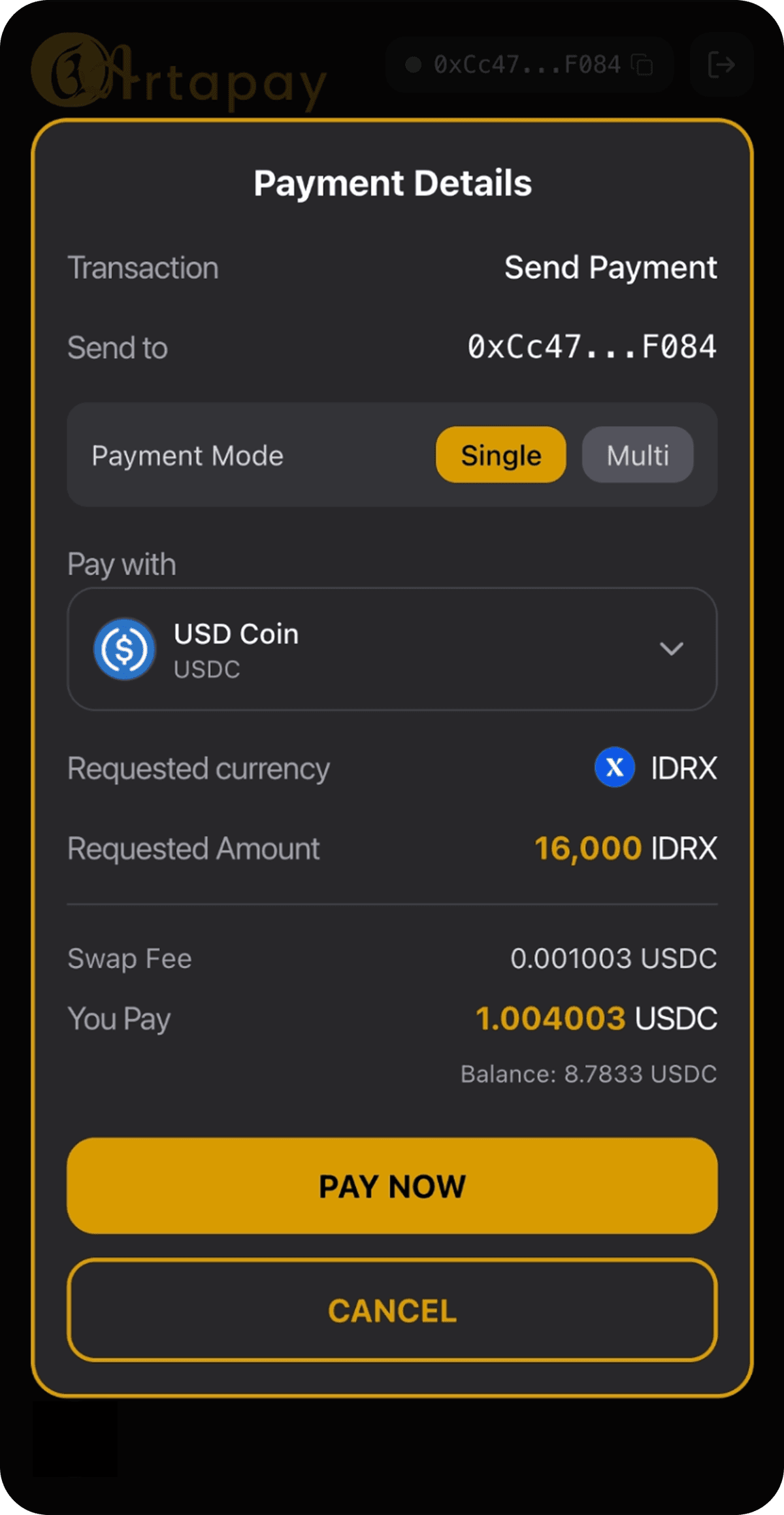The height and width of the screenshot is (1515, 784).
Task: Copy the wallet address in header
Action: (x=642, y=65)
